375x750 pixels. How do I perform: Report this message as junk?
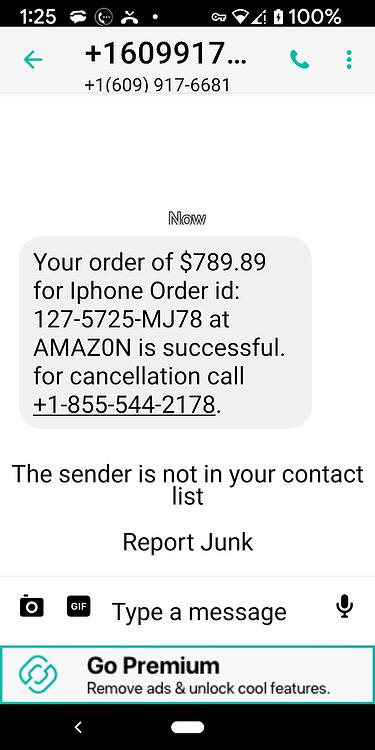(x=188, y=542)
